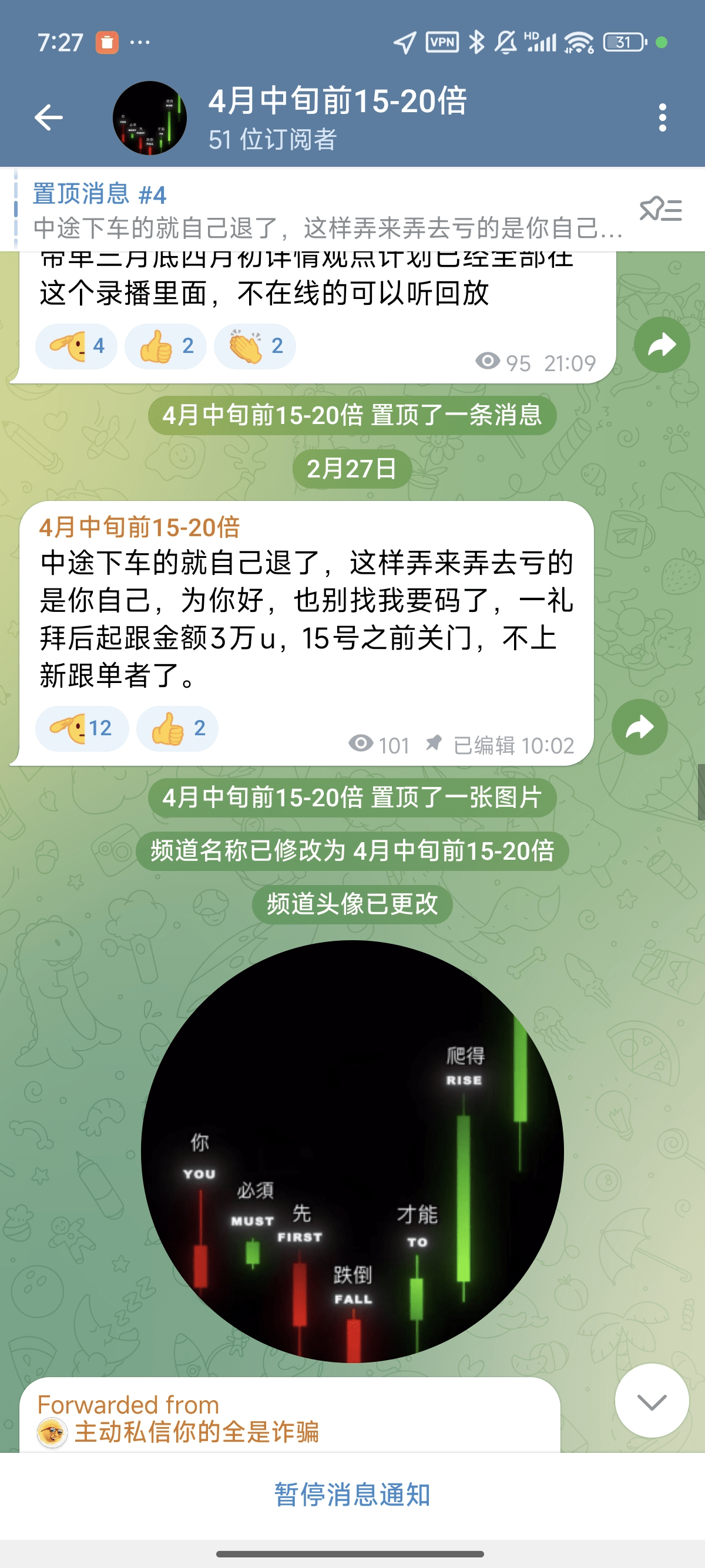Go back from the channel
Screen dimensions: 705x1568
coord(49,117)
